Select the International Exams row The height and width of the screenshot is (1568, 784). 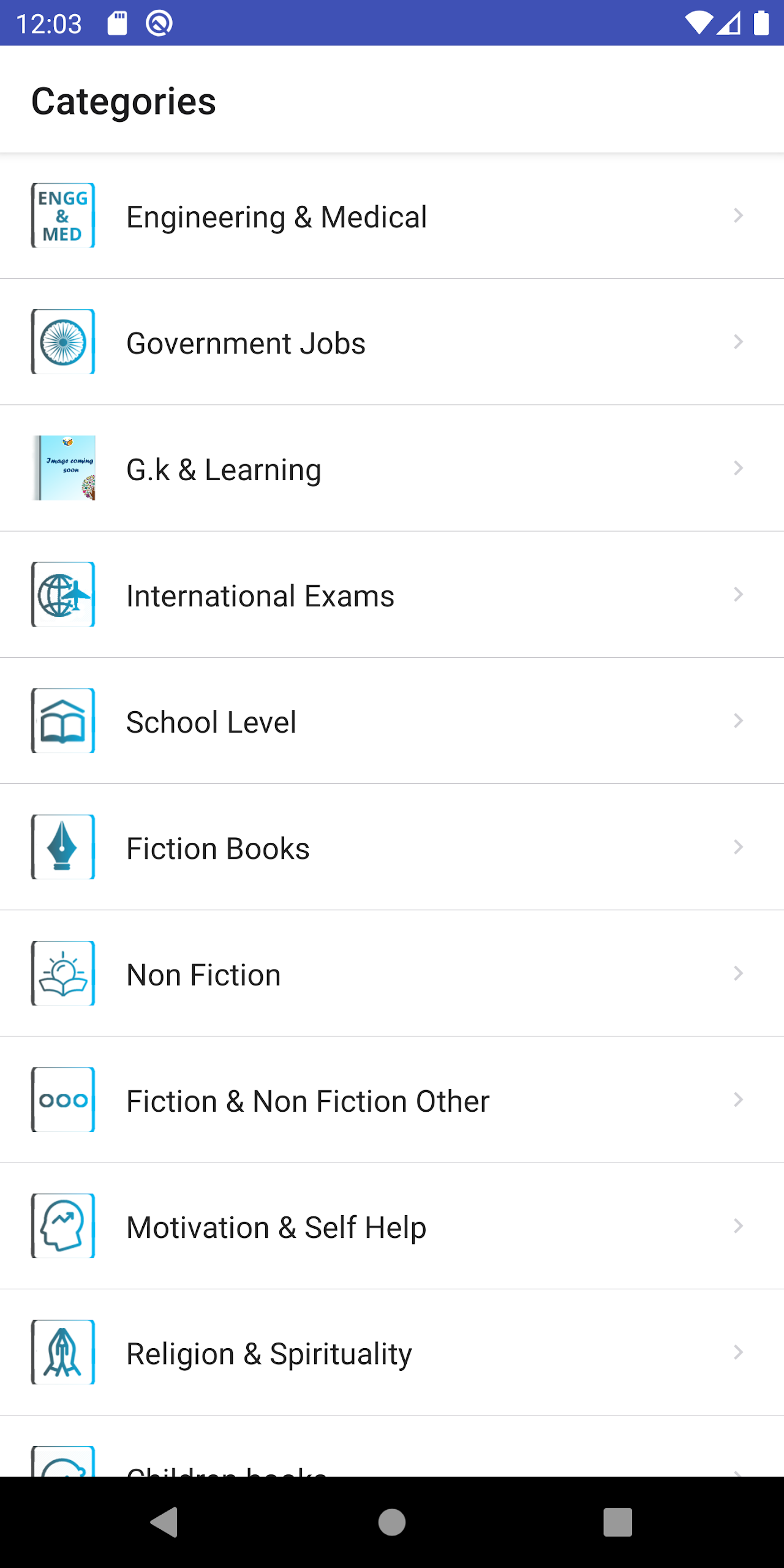coord(392,594)
